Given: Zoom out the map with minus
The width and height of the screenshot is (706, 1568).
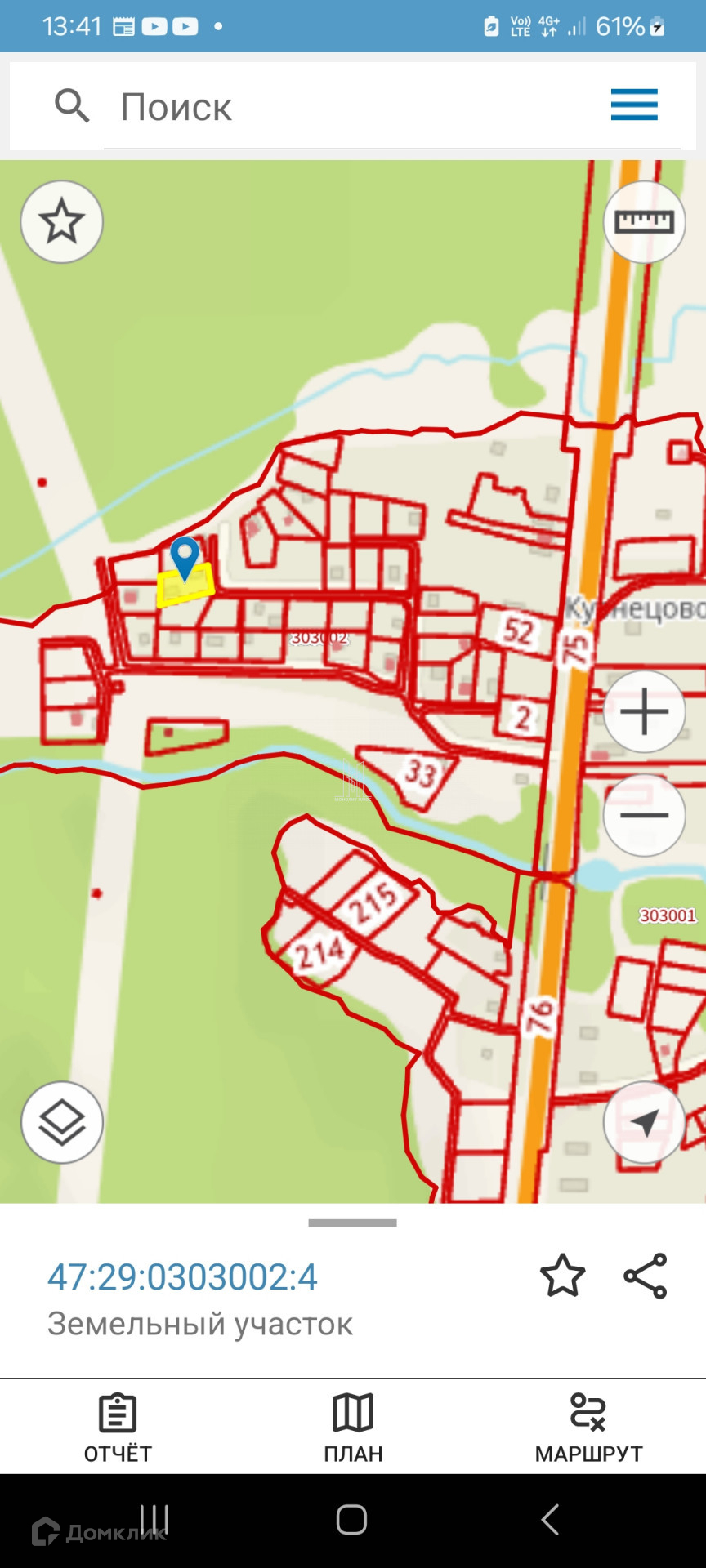Looking at the screenshot, I should pos(644,815).
